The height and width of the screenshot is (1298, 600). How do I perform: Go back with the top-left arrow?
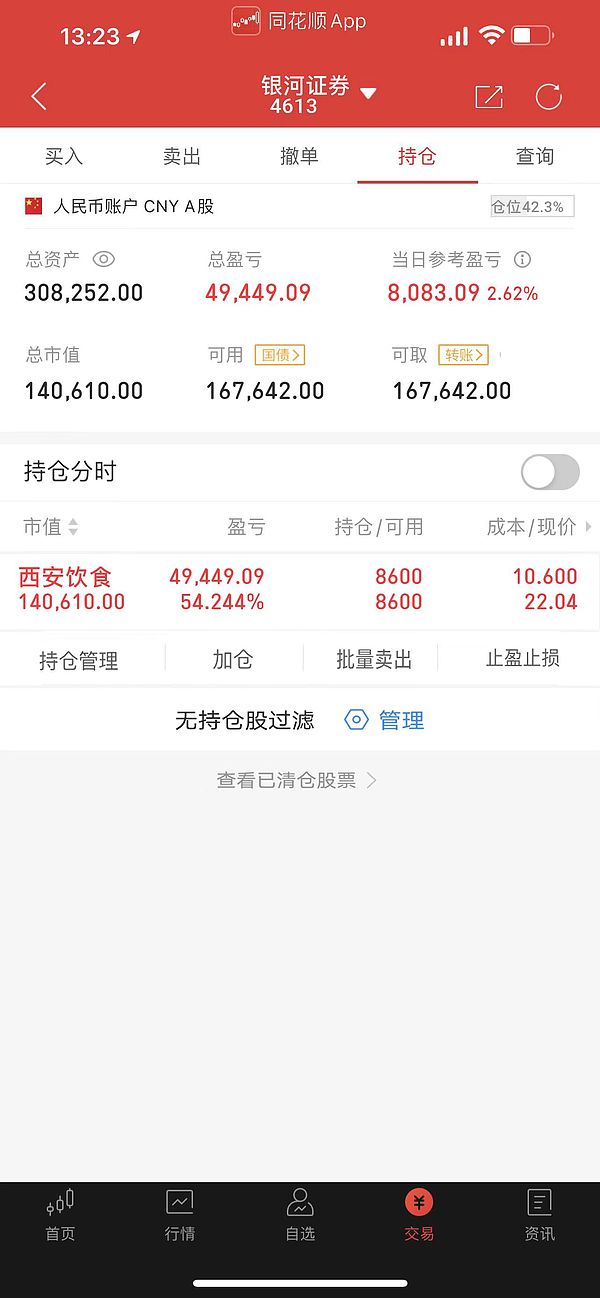pyautogui.click(x=39, y=96)
